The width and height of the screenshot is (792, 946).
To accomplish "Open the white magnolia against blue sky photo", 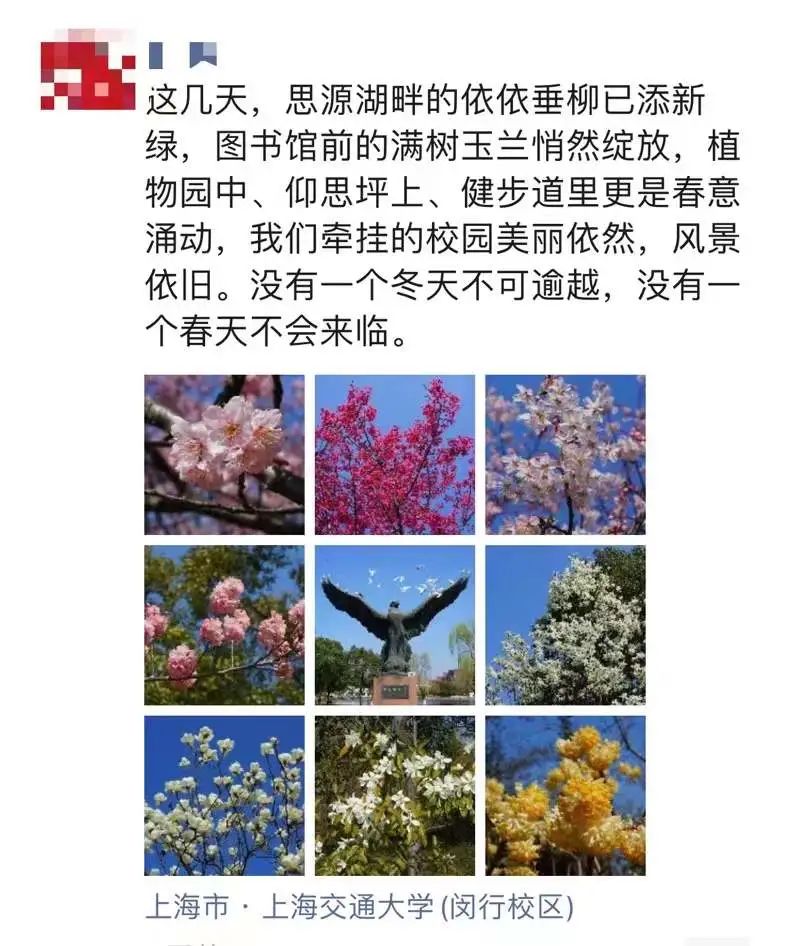I will coord(224,795).
